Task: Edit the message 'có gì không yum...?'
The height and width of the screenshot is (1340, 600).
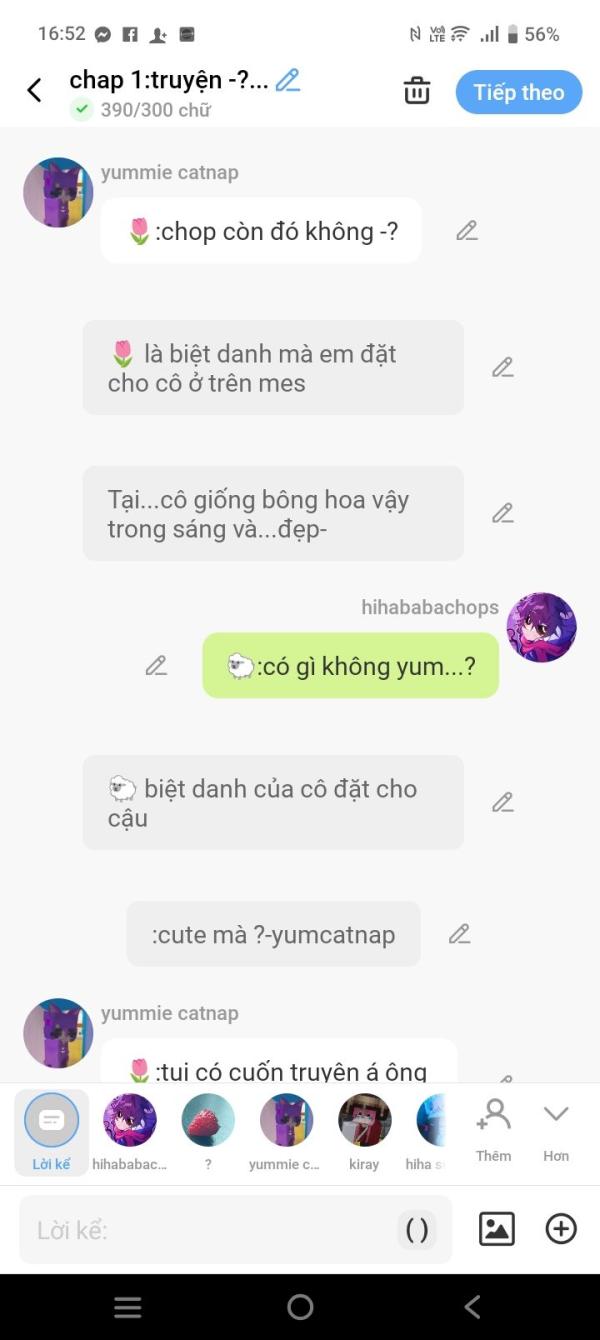Action: (156, 665)
